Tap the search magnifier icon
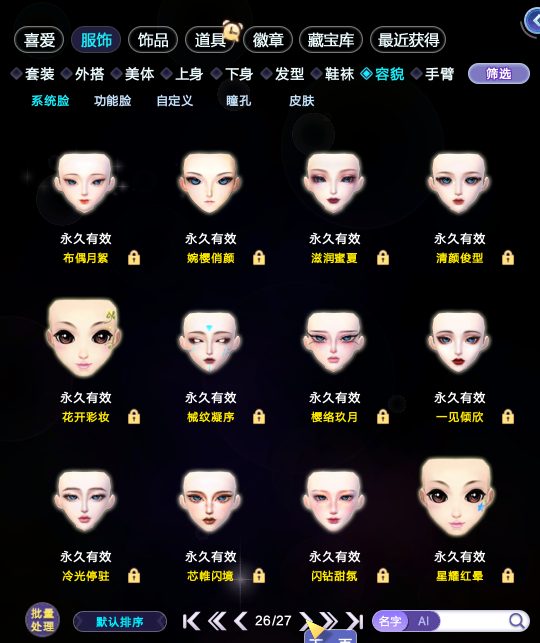The height and width of the screenshot is (643, 540). click(x=517, y=621)
